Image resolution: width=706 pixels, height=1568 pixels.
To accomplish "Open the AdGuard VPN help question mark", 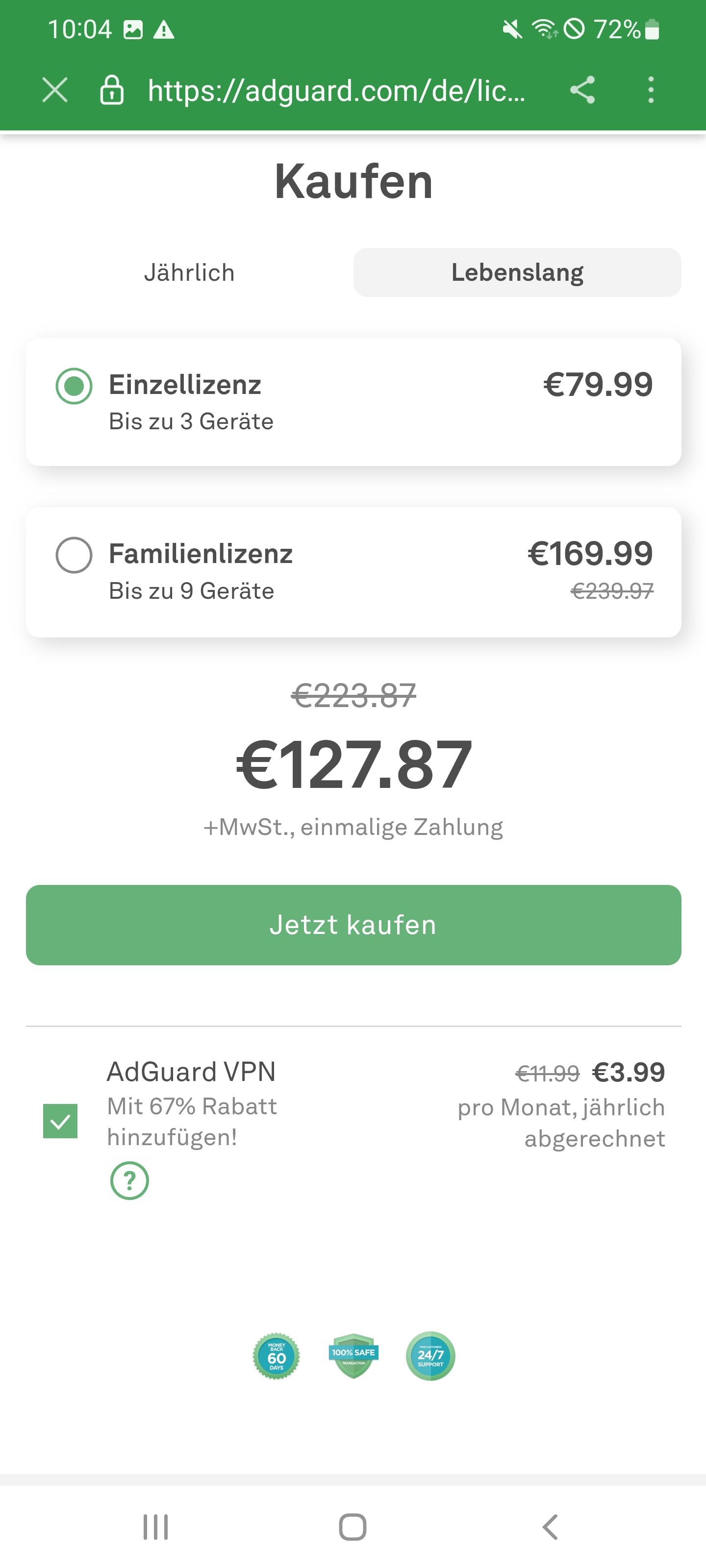I will point(129,1181).
